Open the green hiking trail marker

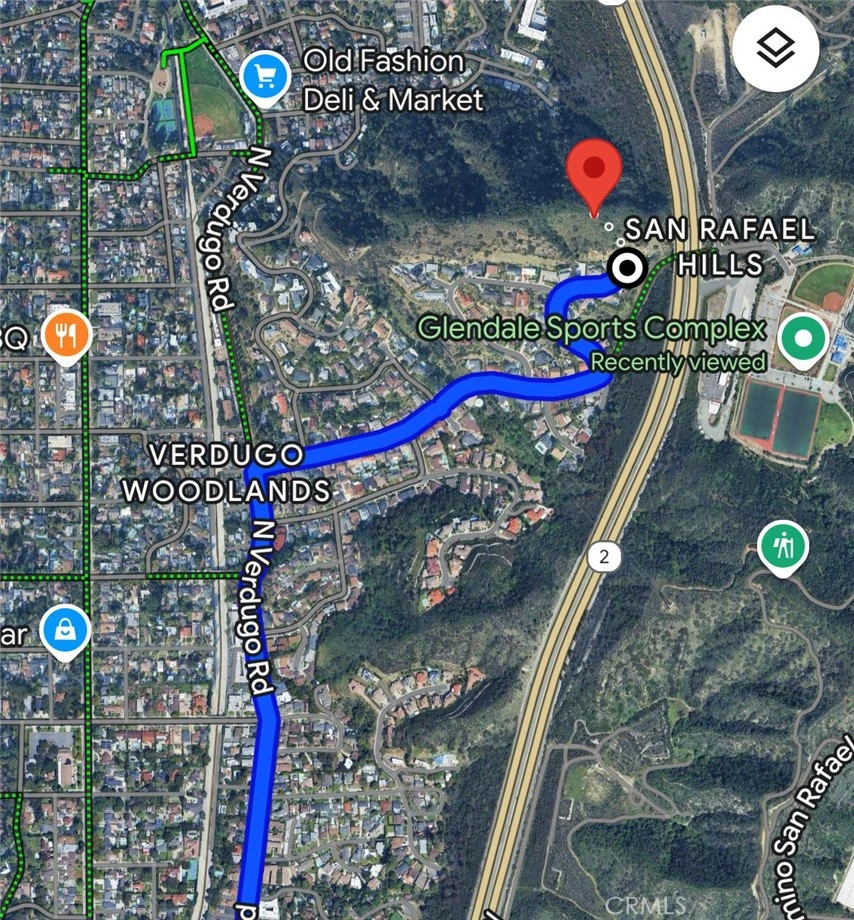tap(783, 546)
